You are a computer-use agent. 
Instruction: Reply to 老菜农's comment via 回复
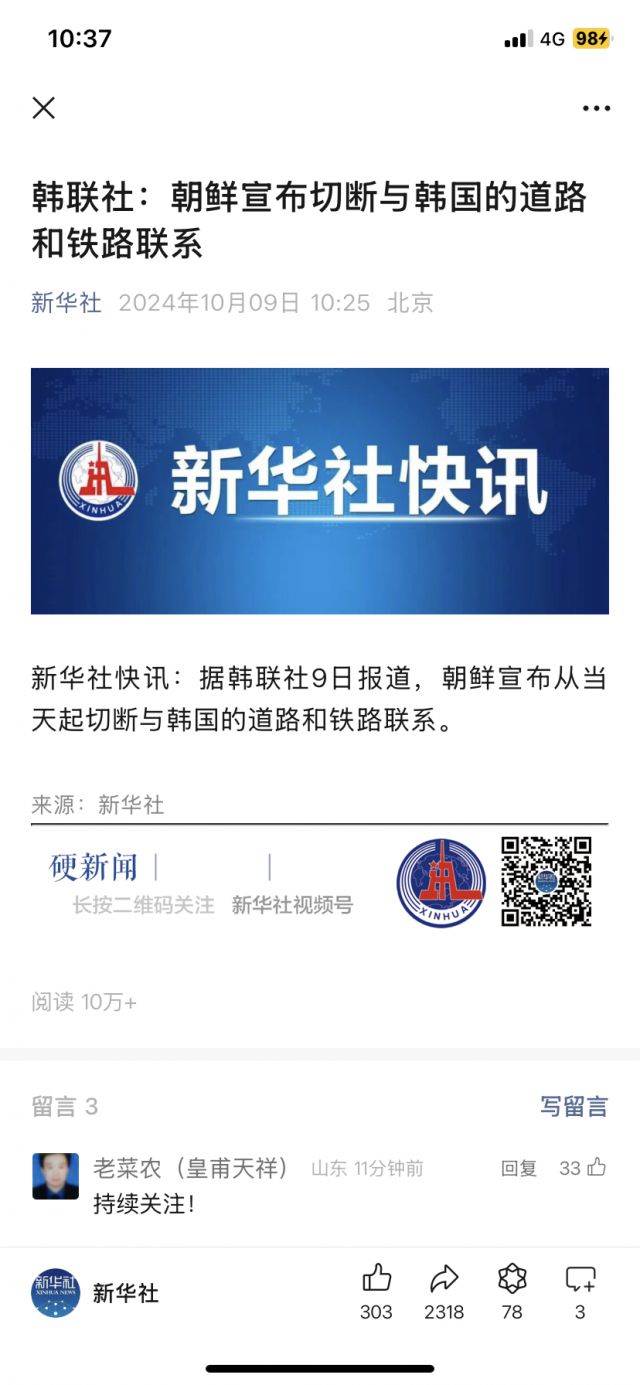[x=518, y=1168]
